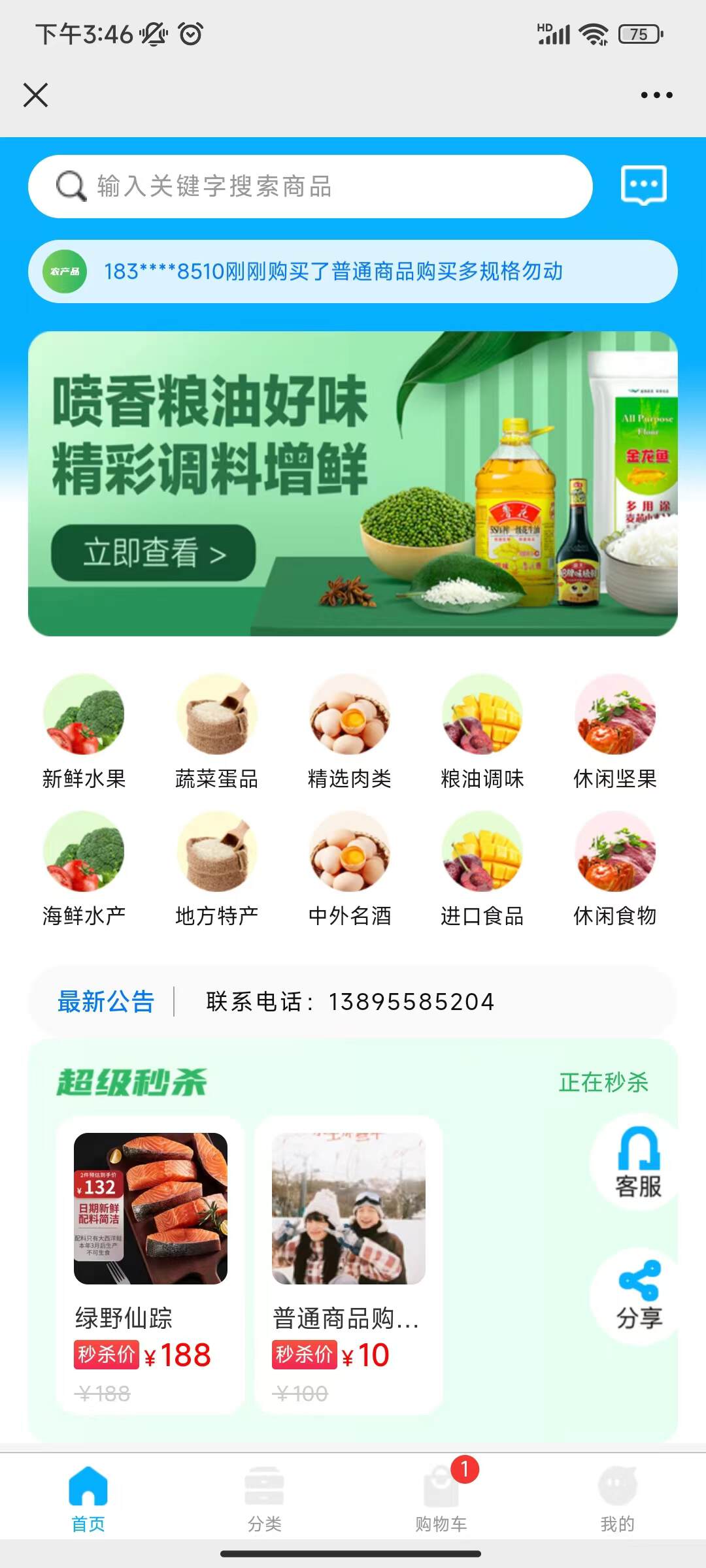
Task: Select the 中外名酒 category
Action: [x=350, y=869]
